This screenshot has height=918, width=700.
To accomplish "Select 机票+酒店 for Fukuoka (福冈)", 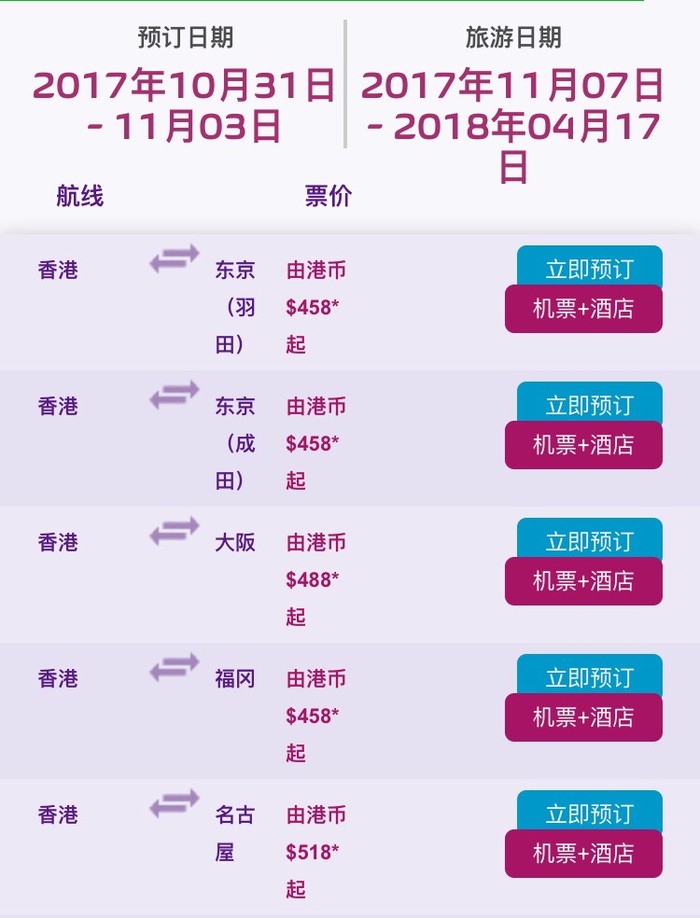I will click(x=583, y=717).
